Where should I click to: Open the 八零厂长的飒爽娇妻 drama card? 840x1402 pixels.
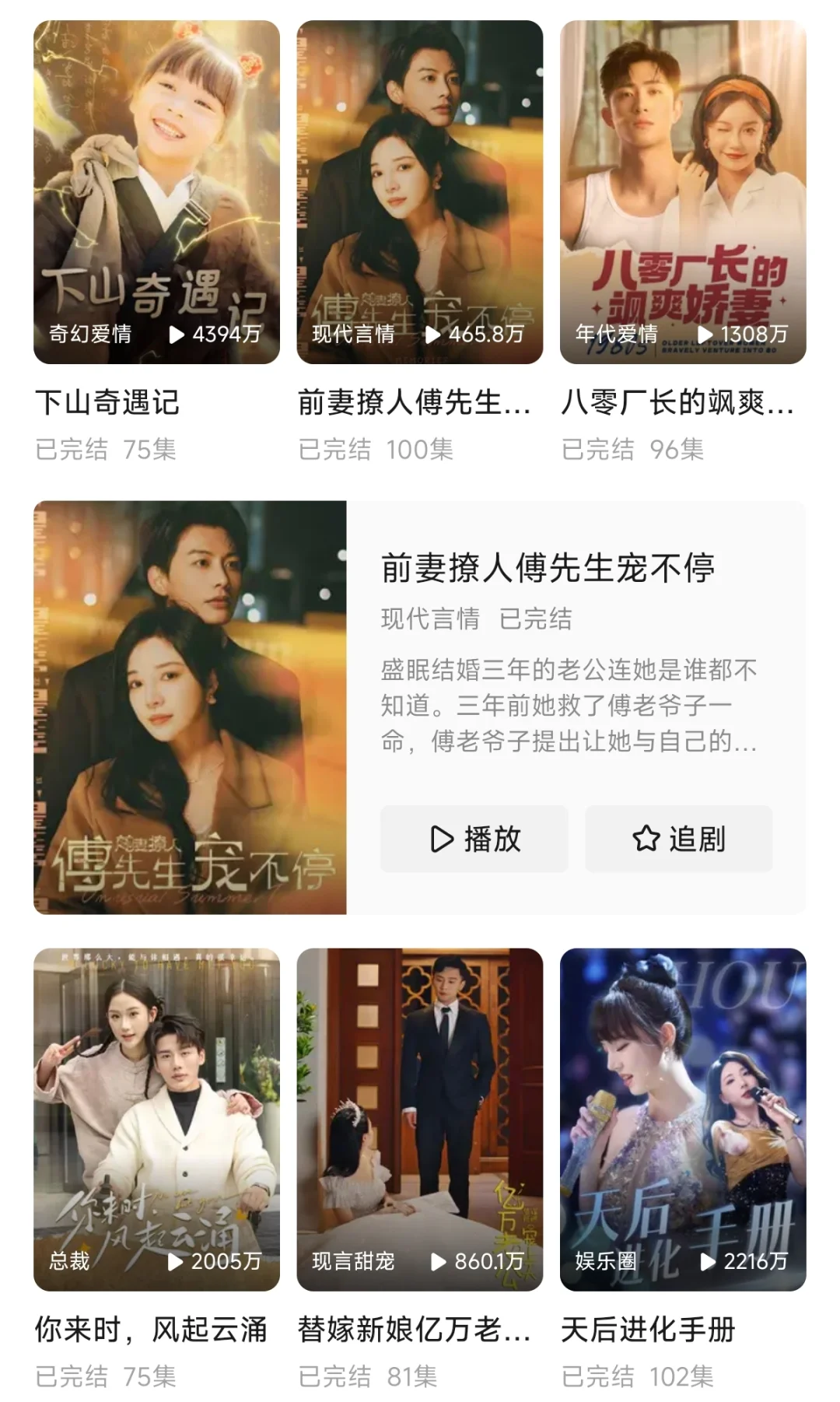click(x=682, y=192)
